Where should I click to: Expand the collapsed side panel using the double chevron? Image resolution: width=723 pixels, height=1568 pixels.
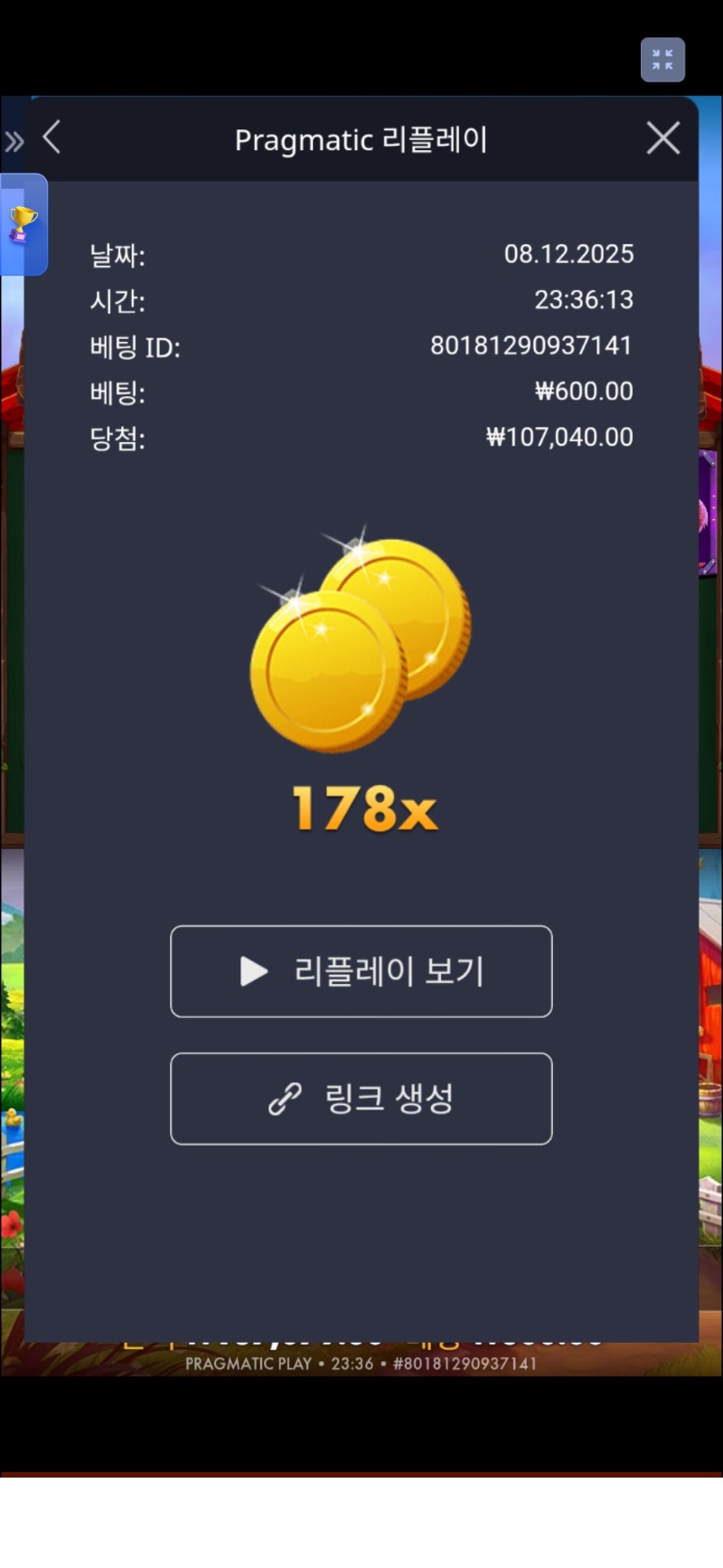point(14,140)
